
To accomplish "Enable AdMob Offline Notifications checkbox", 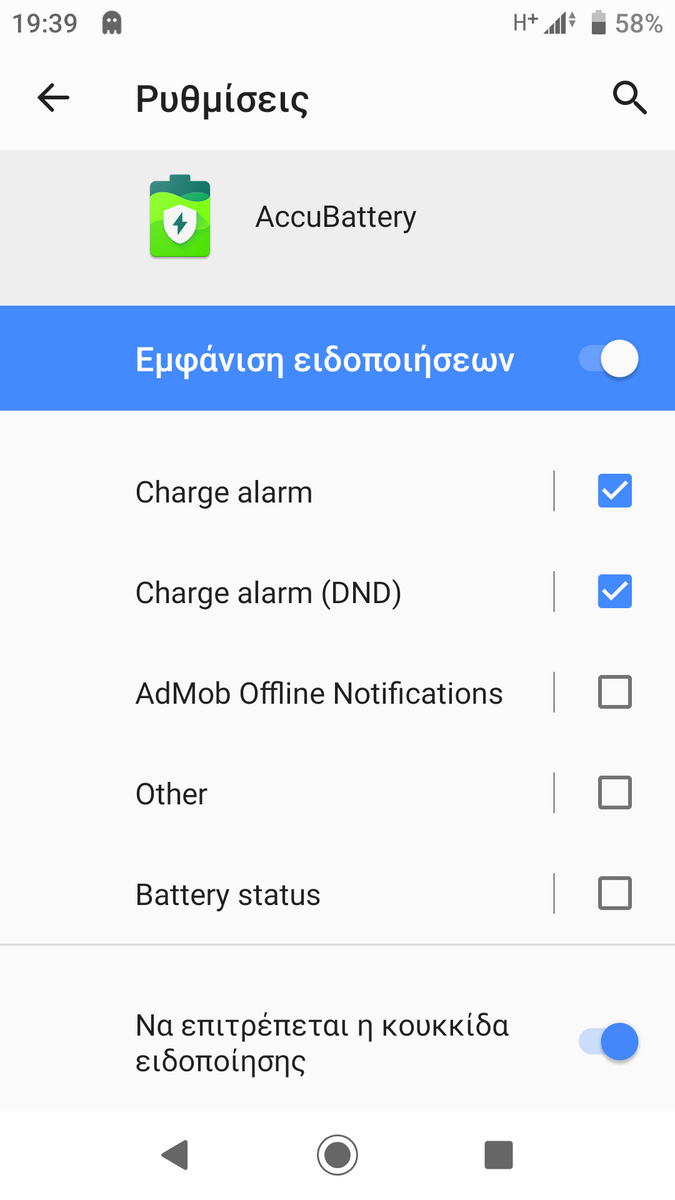I will click(615, 692).
